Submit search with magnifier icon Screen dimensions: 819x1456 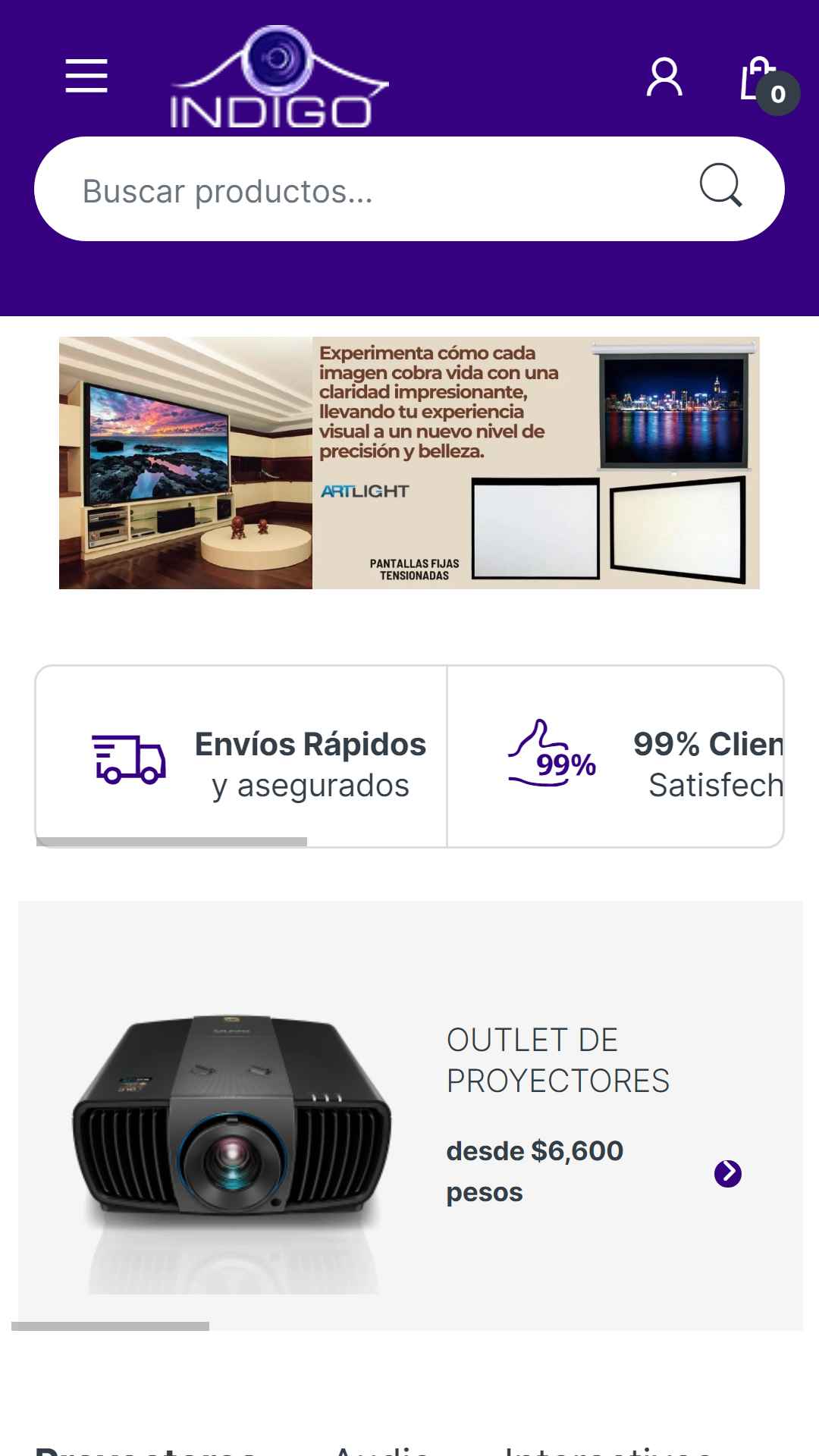click(720, 186)
